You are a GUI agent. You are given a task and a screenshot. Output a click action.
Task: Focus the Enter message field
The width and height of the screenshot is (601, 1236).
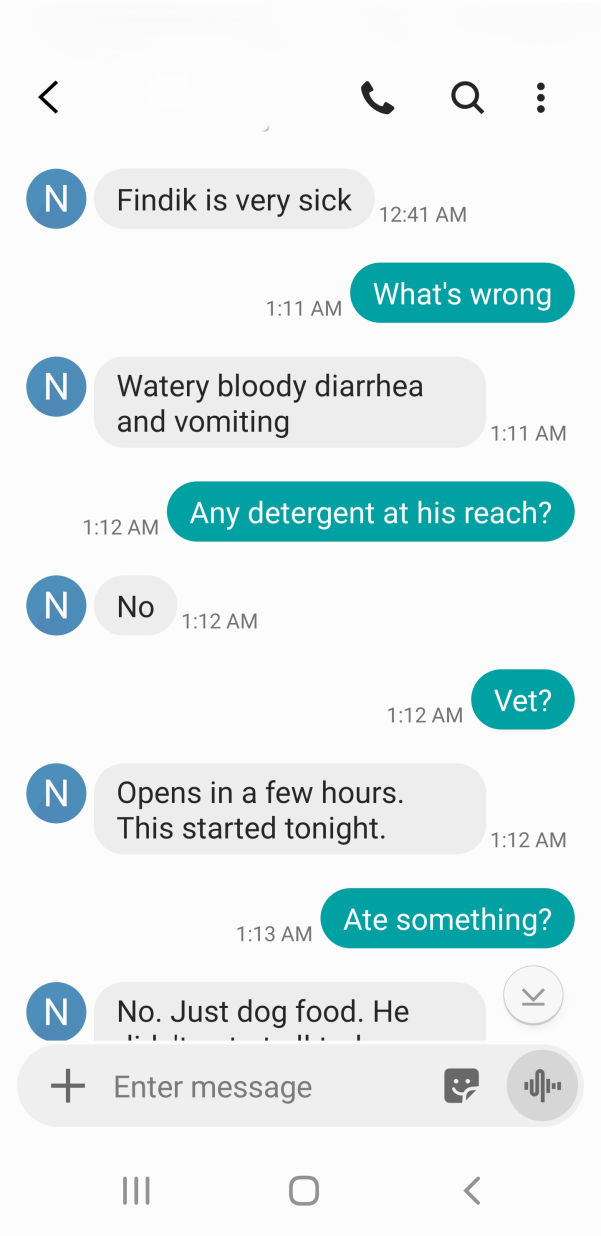(x=260, y=1086)
